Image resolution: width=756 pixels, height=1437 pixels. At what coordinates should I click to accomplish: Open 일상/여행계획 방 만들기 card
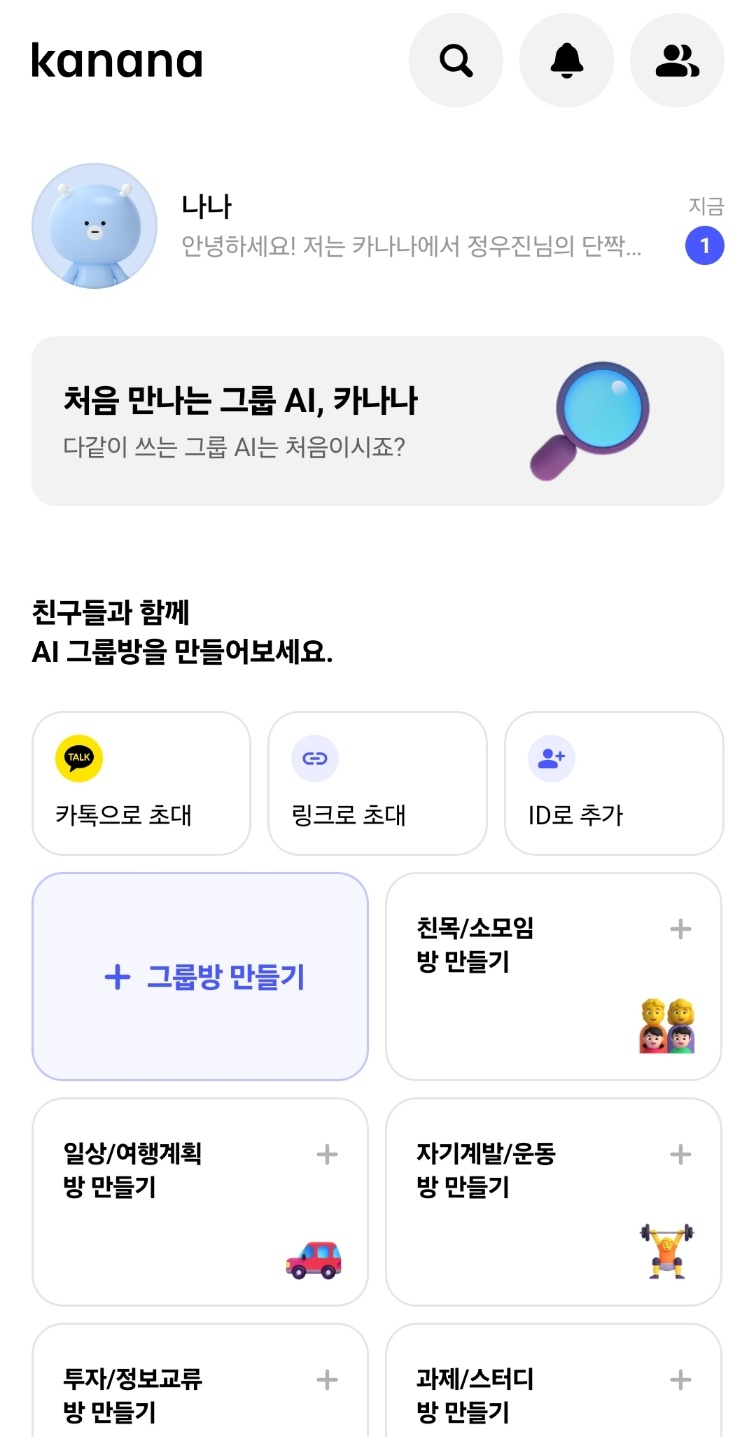point(200,1202)
